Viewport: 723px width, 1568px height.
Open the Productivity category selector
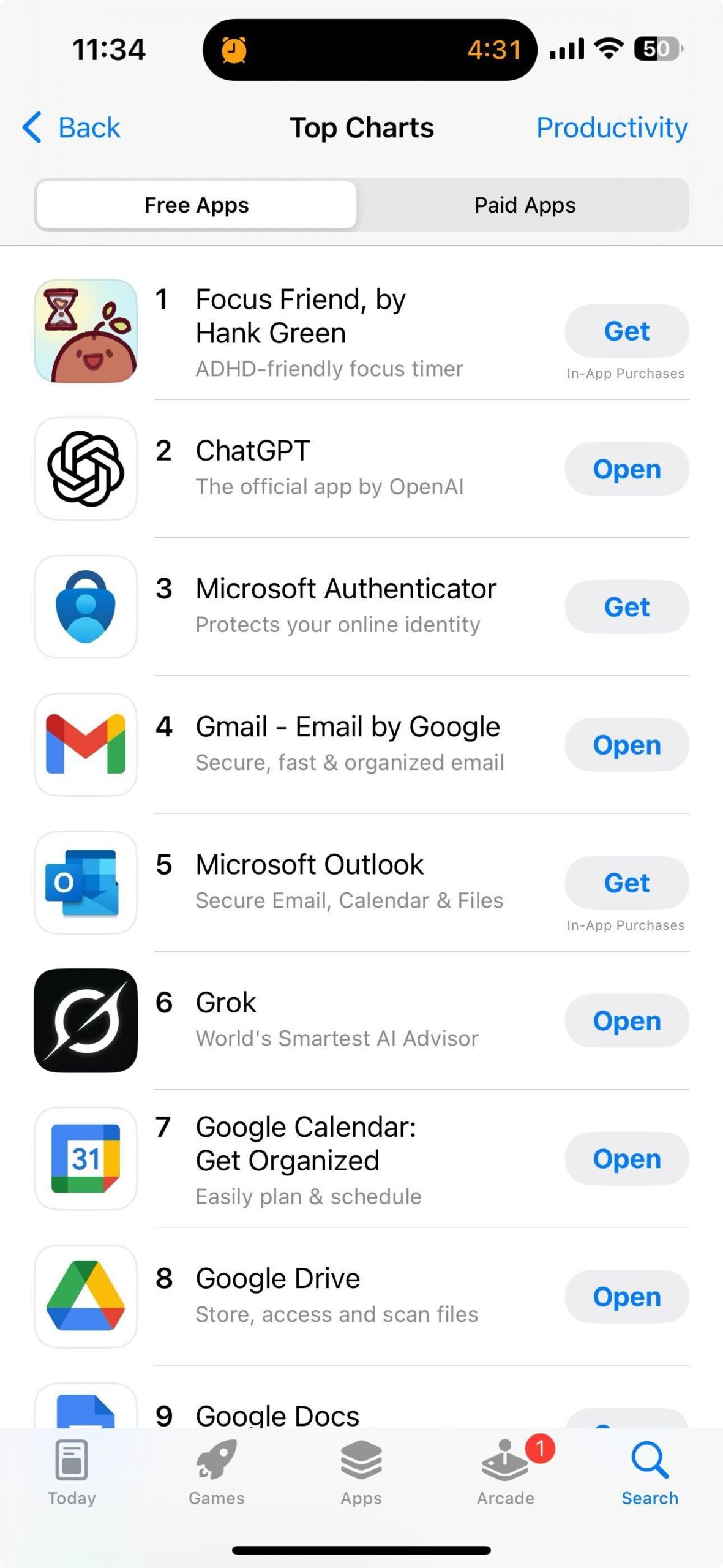(611, 127)
